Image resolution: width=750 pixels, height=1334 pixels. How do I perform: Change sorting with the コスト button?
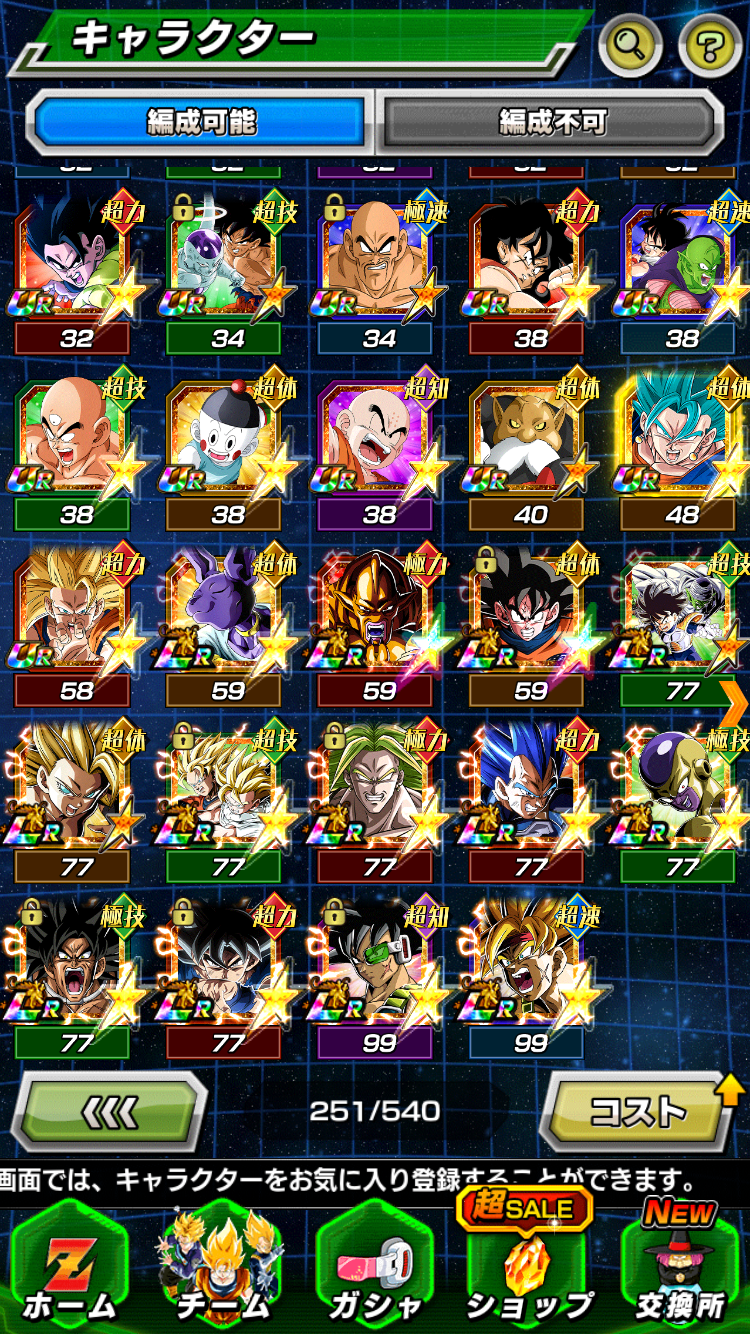point(637,1111)
